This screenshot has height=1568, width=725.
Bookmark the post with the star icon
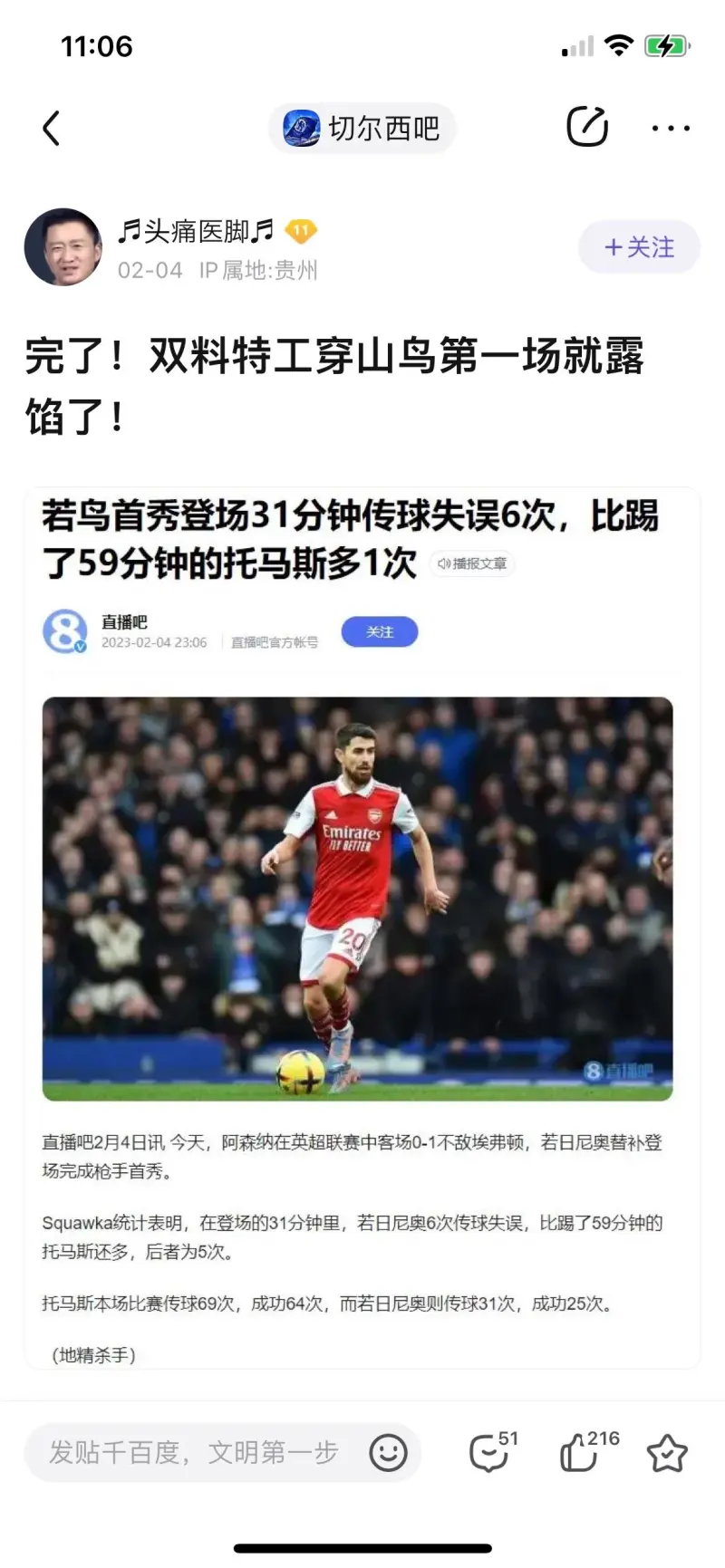point(667,1453)
